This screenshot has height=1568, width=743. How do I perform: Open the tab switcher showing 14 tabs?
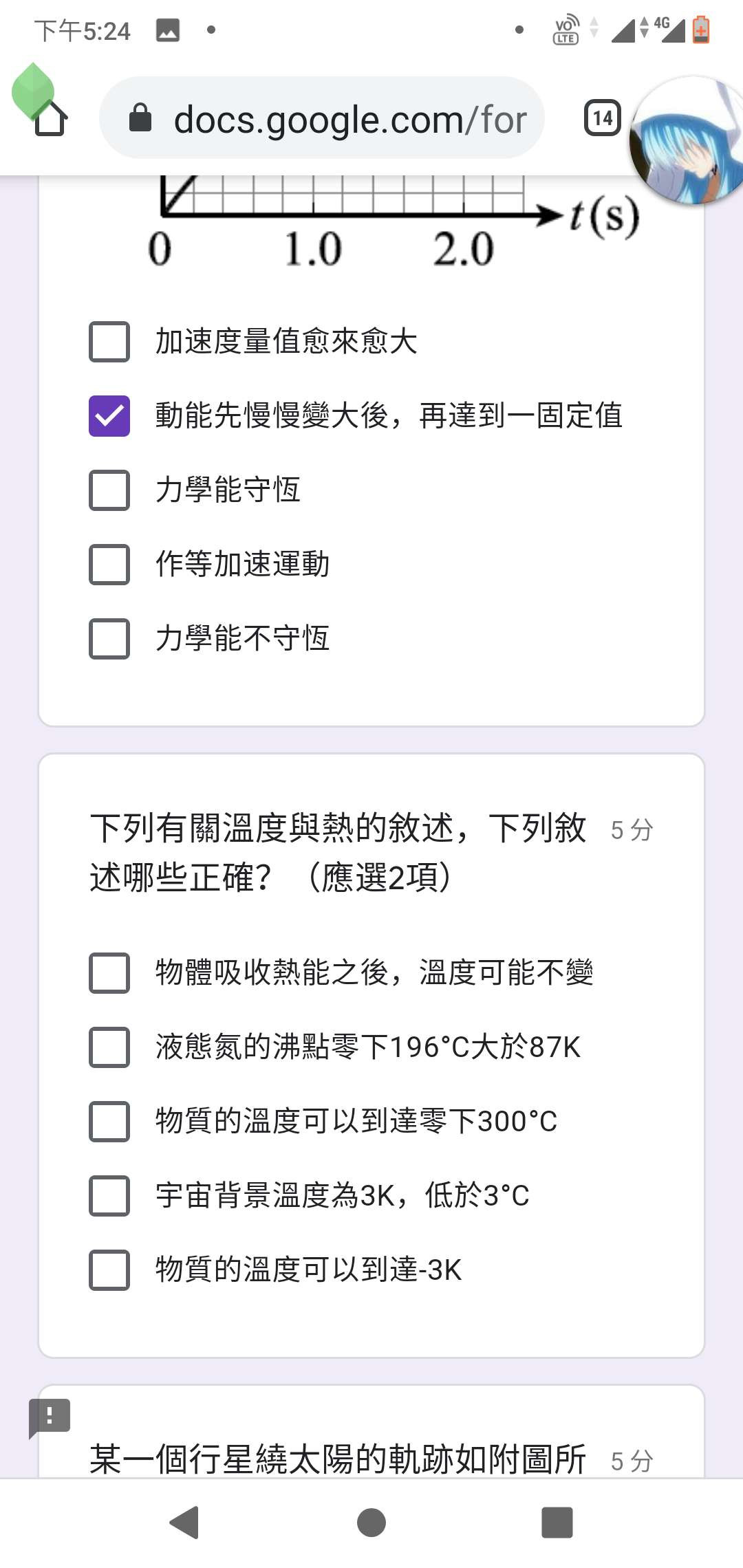pyautogui.click(x=602, y=118)
